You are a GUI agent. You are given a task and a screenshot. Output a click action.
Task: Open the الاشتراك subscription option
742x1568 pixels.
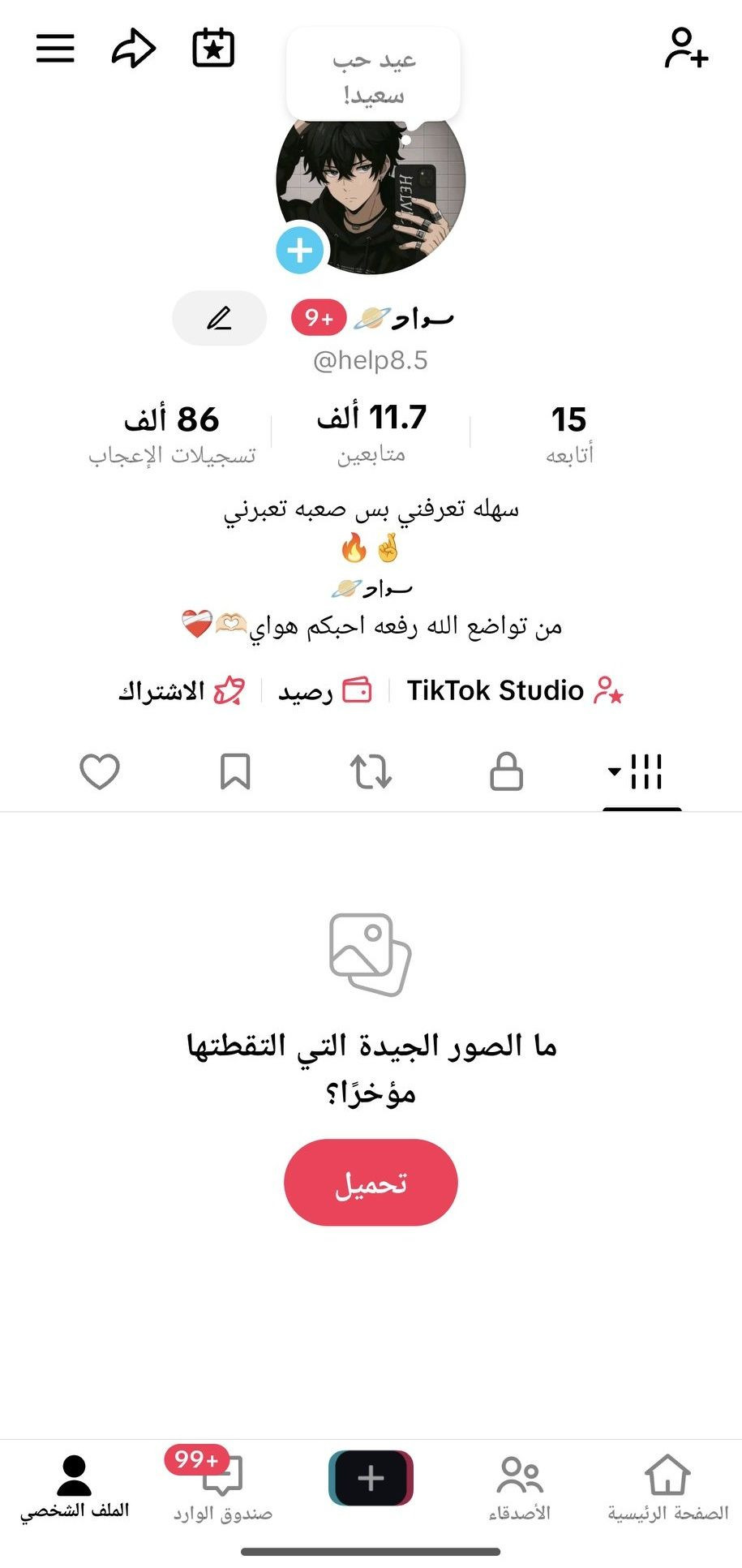(x=182, y=691)
